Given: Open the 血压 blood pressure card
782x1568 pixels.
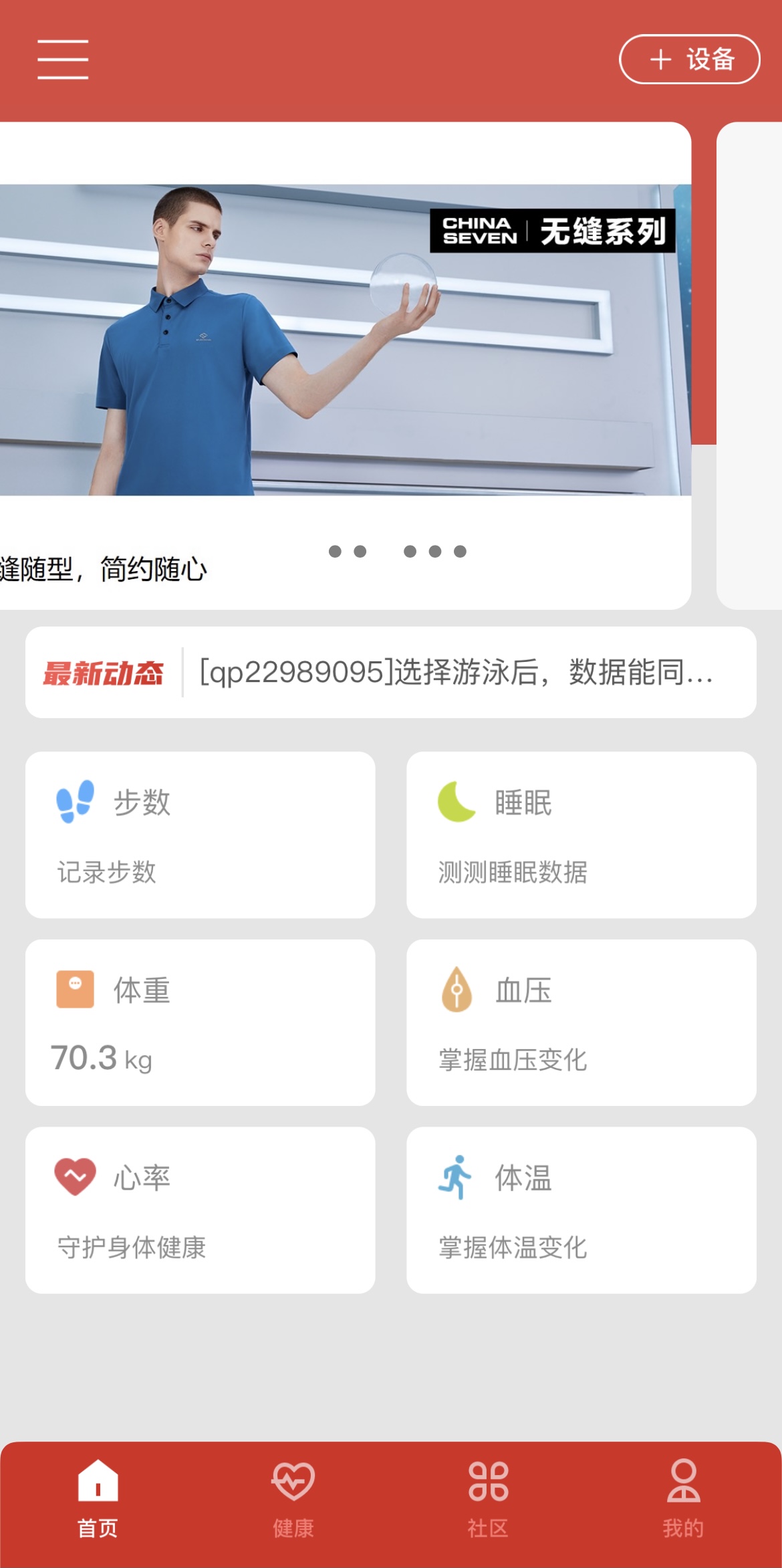Looking at the screenshot, I should coord(581,1022).
